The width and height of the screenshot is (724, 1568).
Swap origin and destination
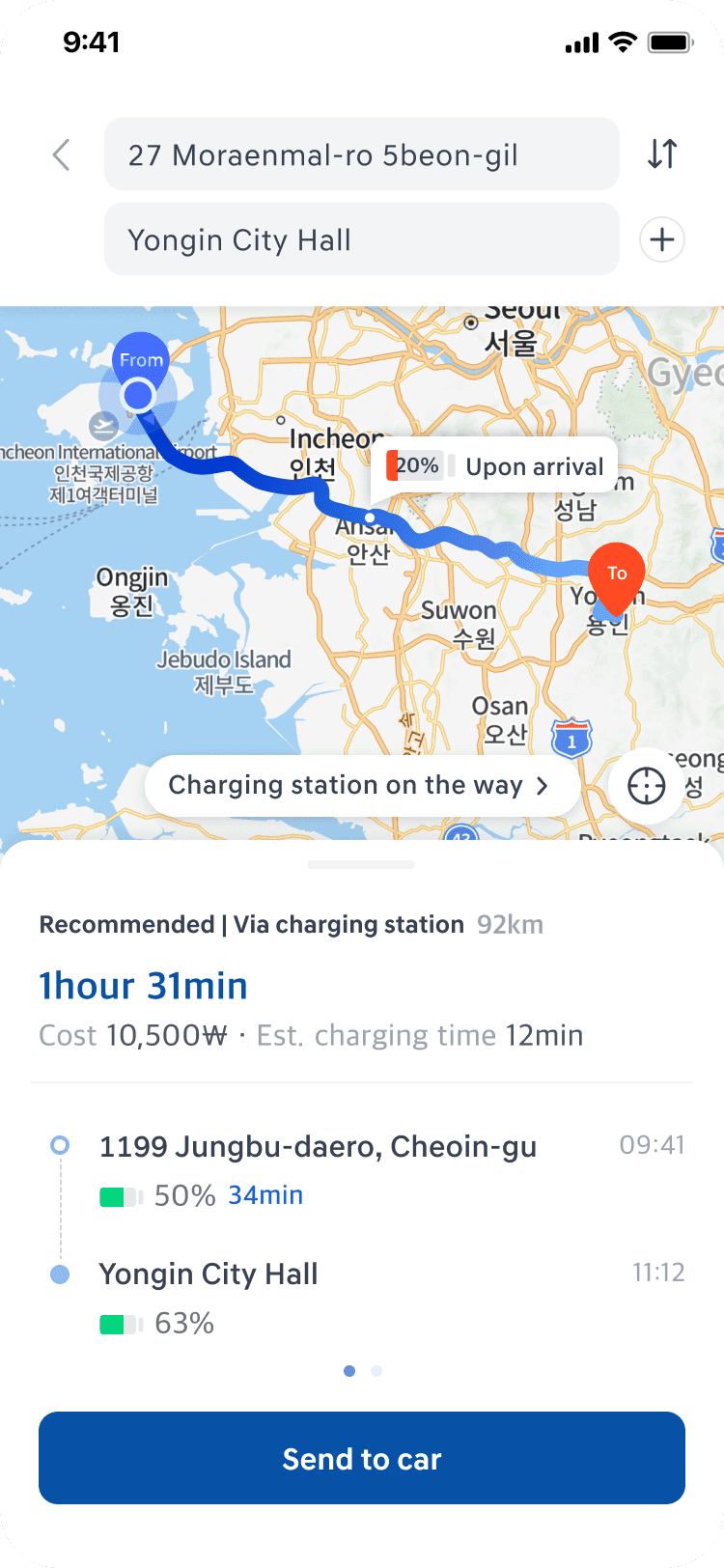tap(662, 154)
